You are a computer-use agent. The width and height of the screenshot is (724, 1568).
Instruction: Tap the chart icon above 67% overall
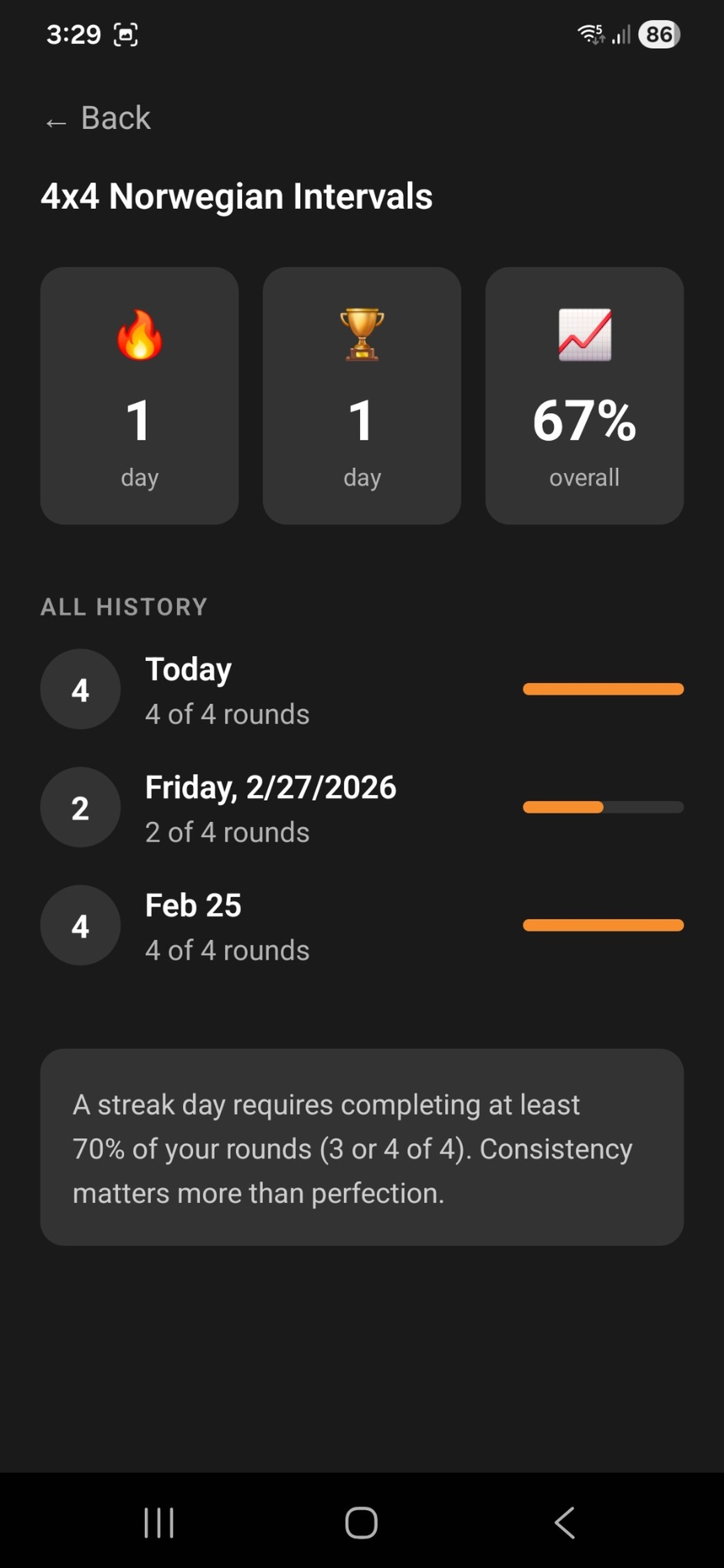click(584, 335)
